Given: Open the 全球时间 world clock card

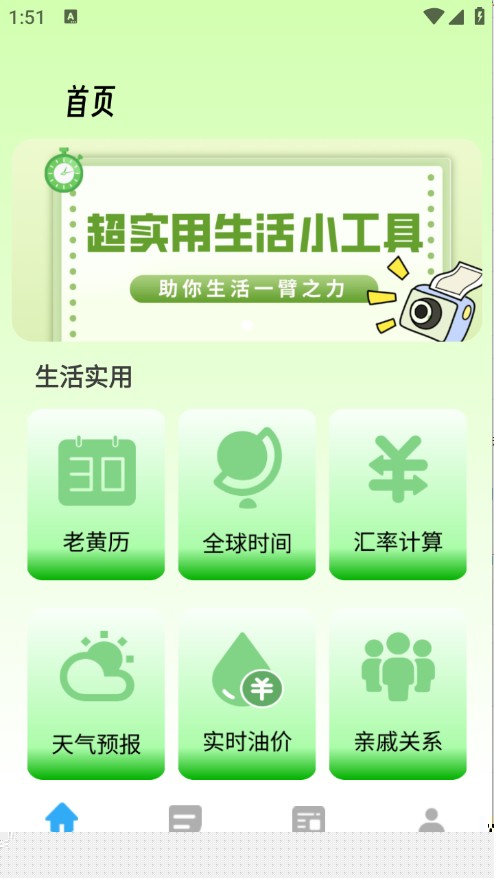Looking at the screenshot, I should coord(247,494).
